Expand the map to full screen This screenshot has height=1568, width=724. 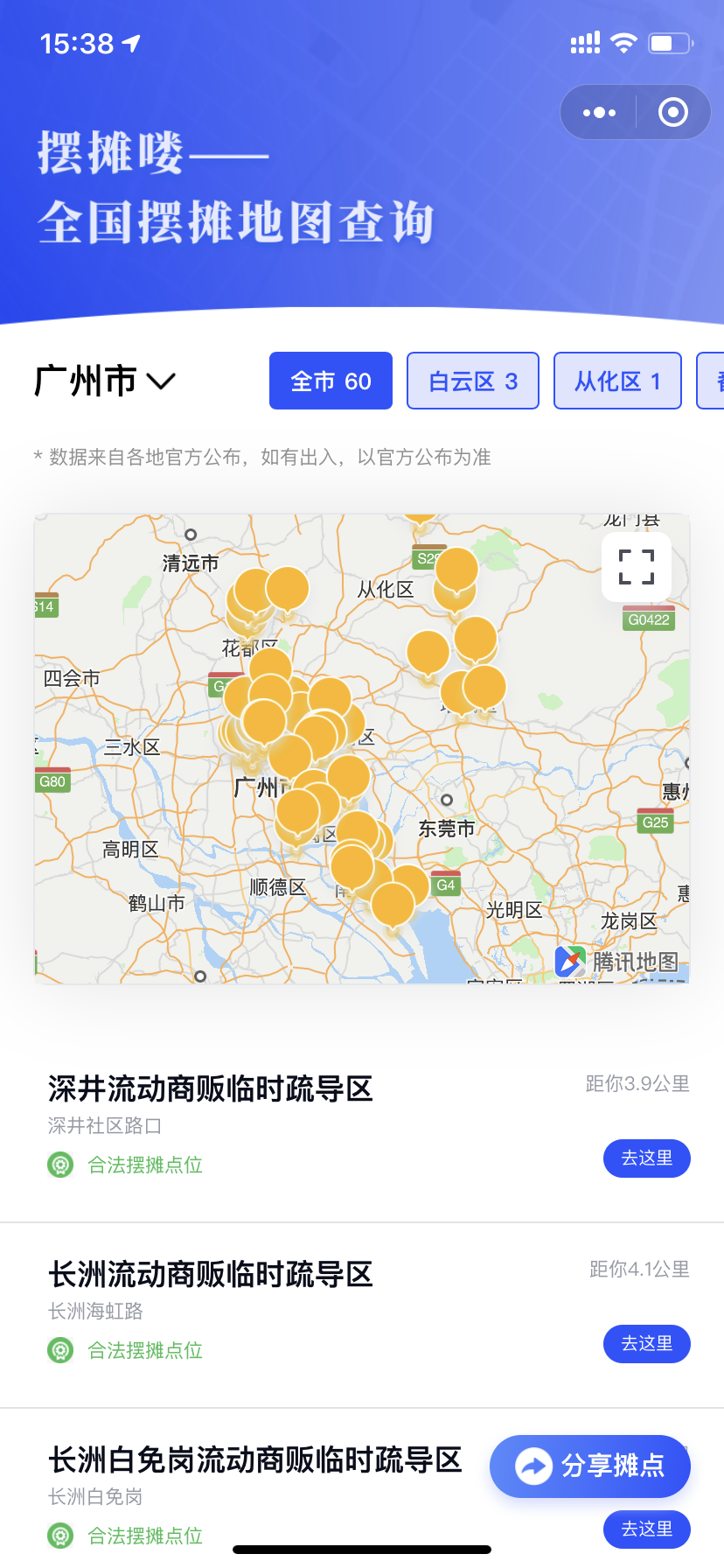(x=637, y=567)
